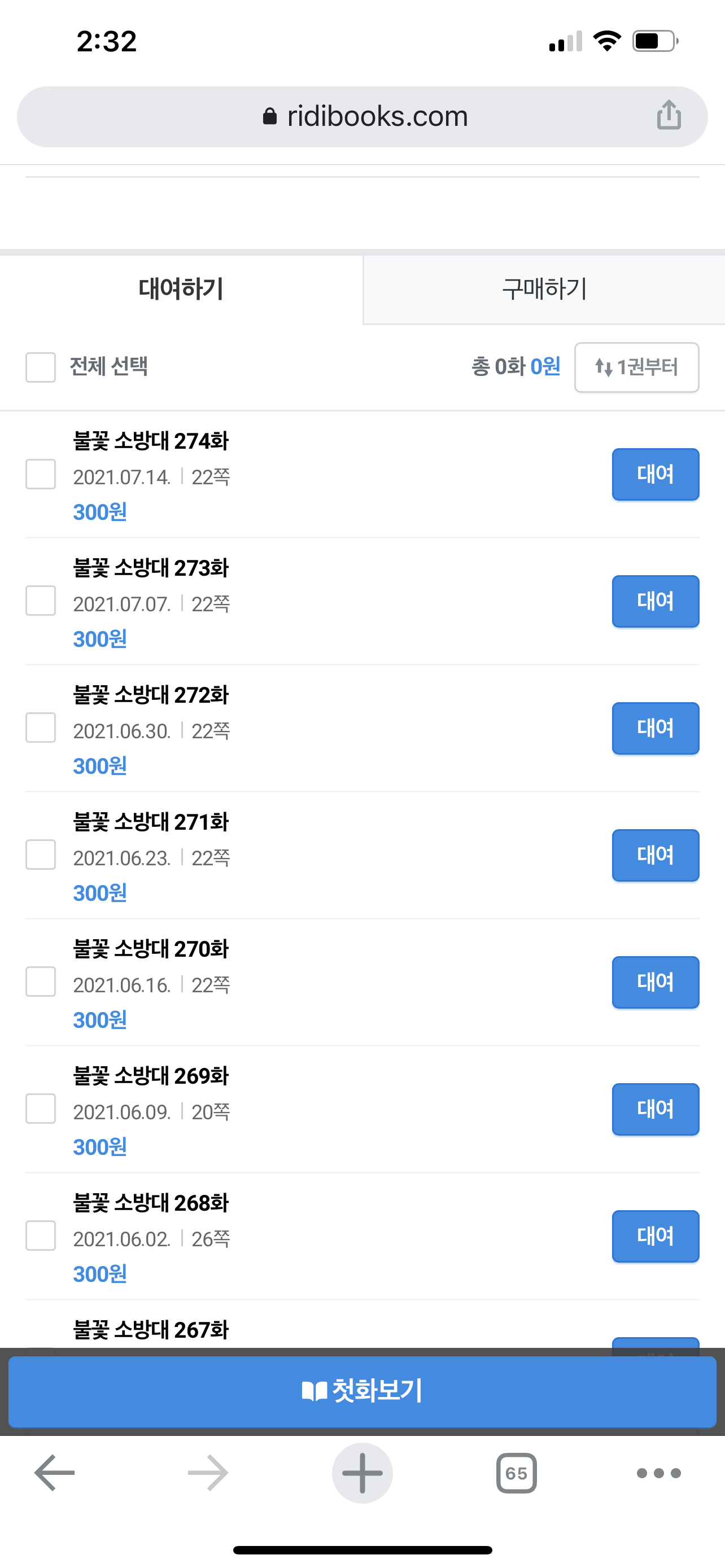The image size is (725, 1568).
Task: Switch to the 구매하기 tab
Action: (x=544, y=289)
